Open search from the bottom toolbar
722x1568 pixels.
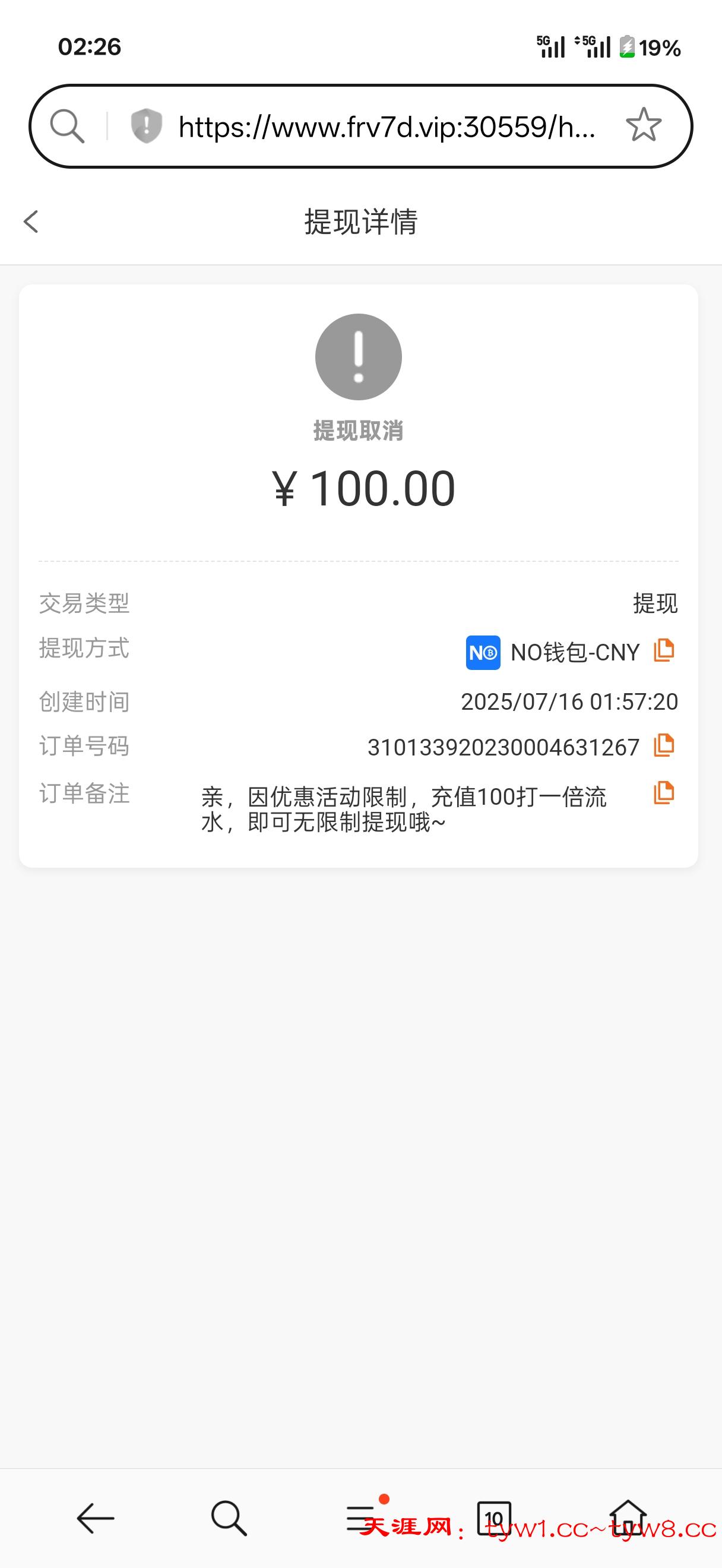(229, 1518)
